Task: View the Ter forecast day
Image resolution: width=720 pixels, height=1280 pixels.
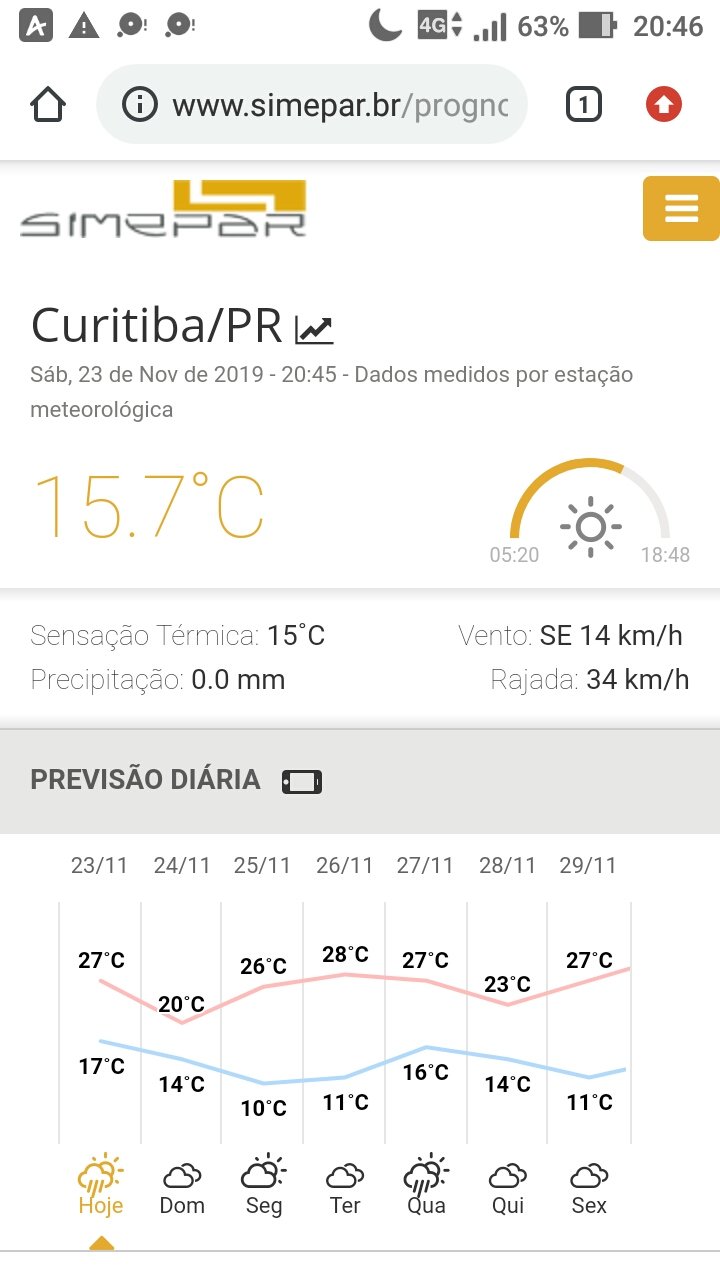Action: pos(345,1187)
